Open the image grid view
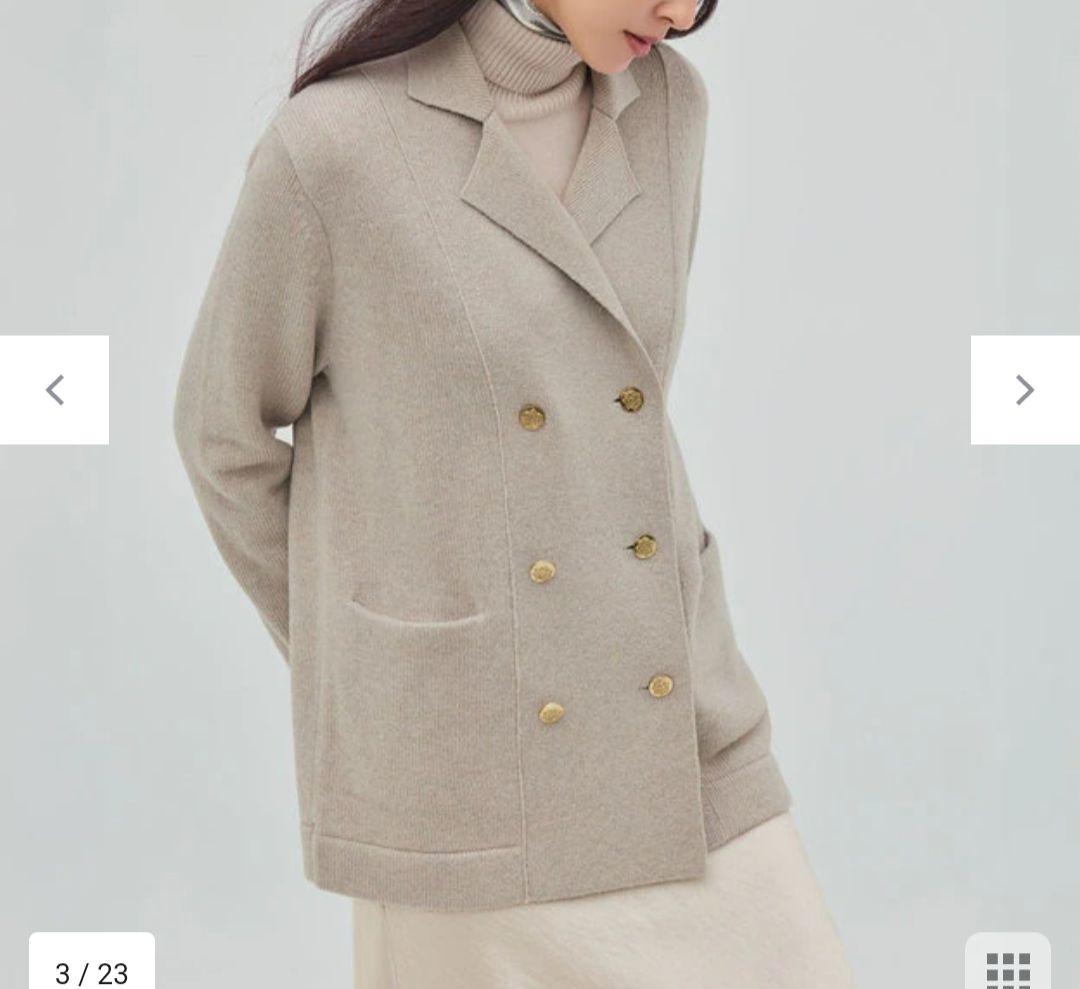This screenshot has height=989, width=1080. coord(1007,966)
